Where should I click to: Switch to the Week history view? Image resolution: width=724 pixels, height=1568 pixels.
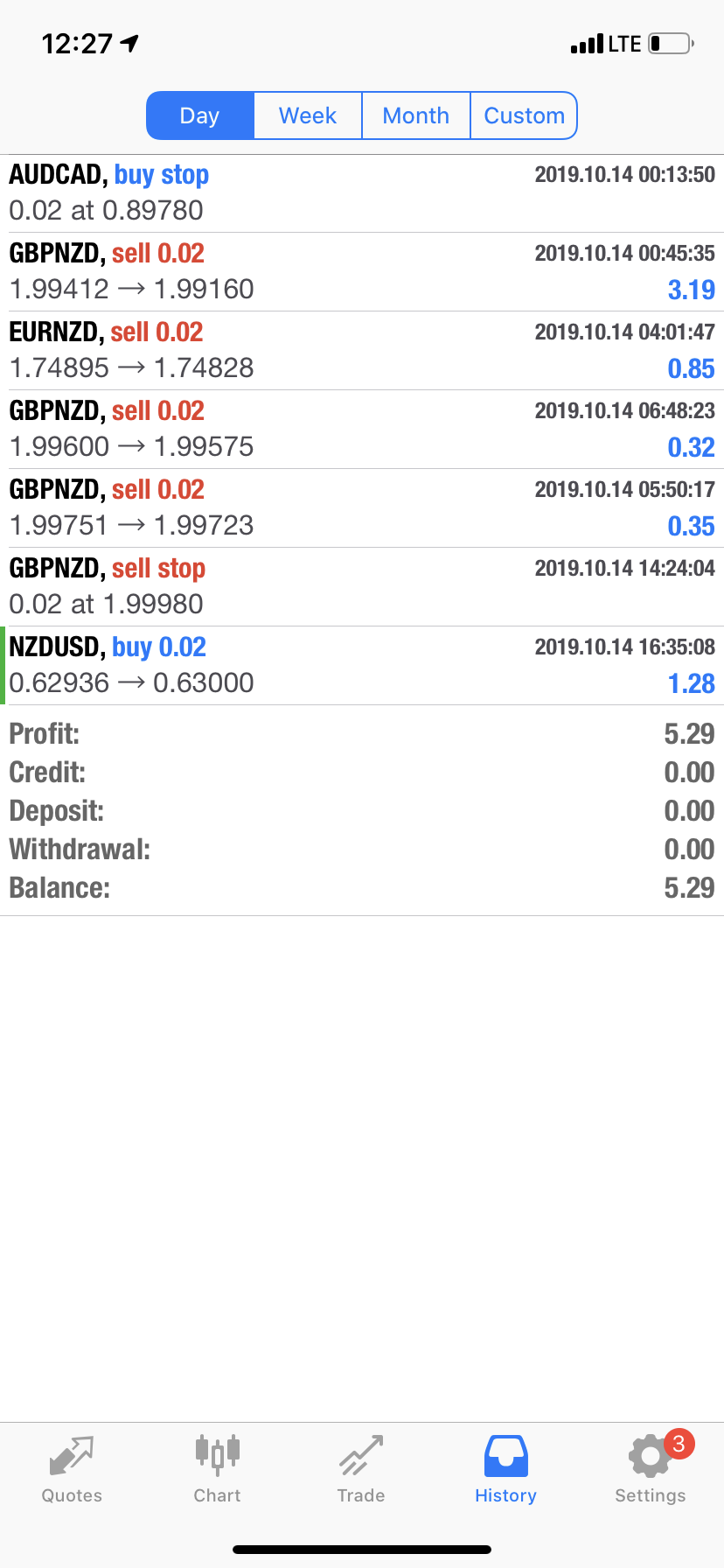pyautogui.click(x=308, y=115)
